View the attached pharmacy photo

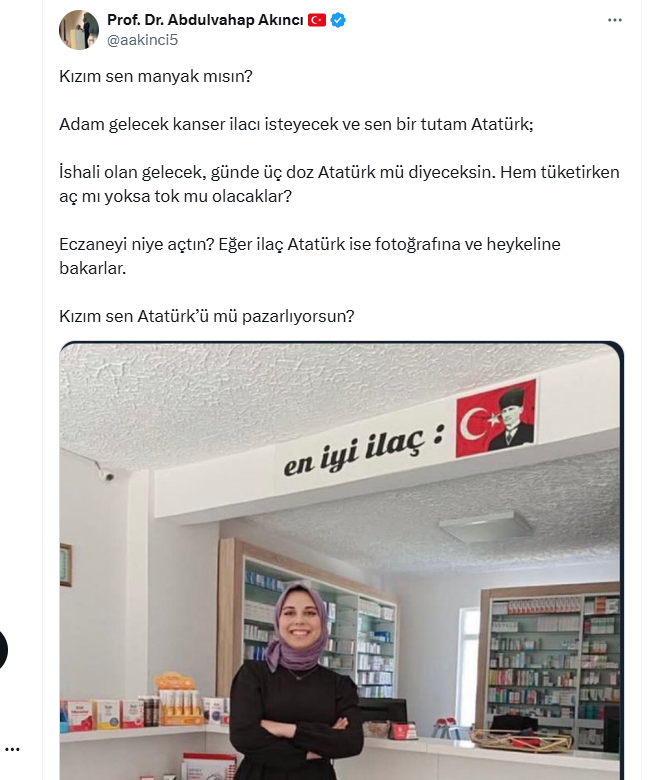tap(340, 560)
